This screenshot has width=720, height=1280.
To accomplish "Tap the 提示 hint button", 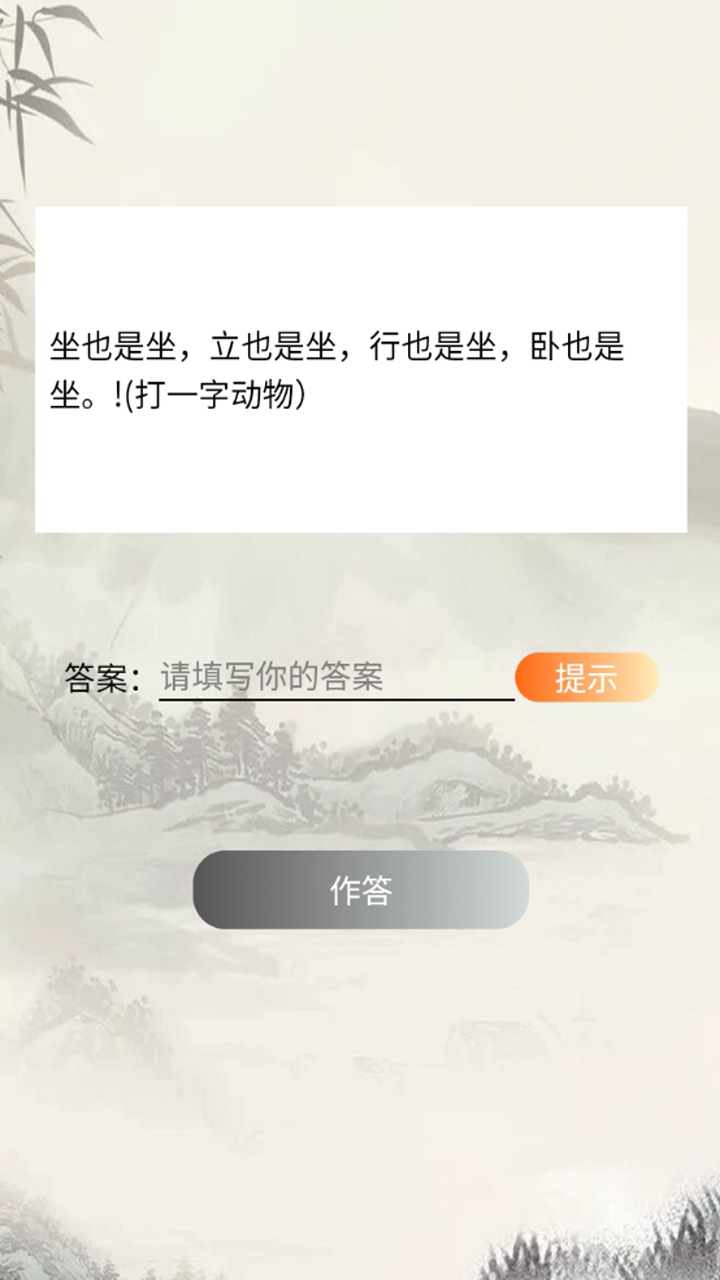I will (586, 677).
